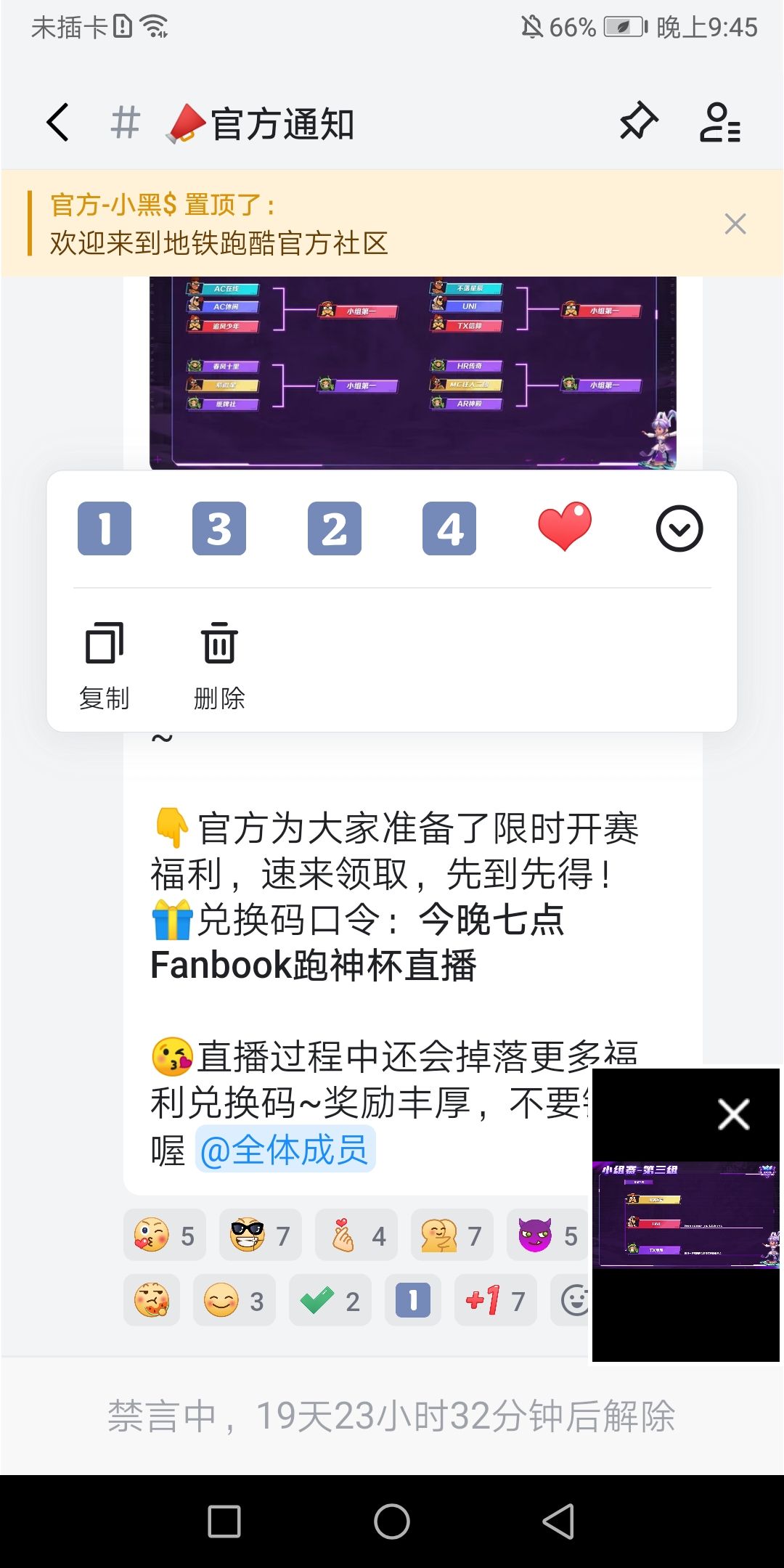The height and width of the screenshot is (1568, 784).
Task: Open the floating live video thumbnail
Action: tap(686, 1215)
